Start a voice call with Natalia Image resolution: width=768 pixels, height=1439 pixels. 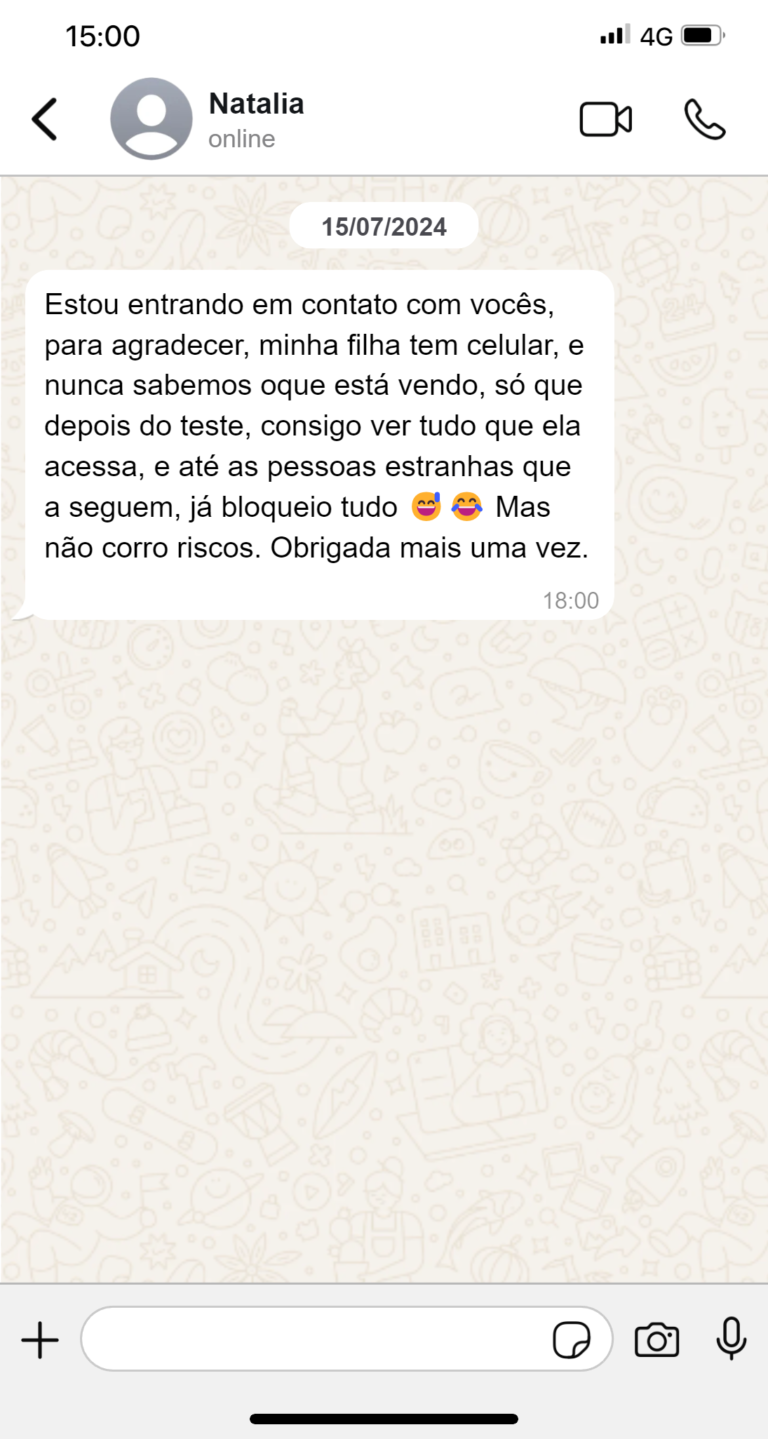click(x=704, y=120)
